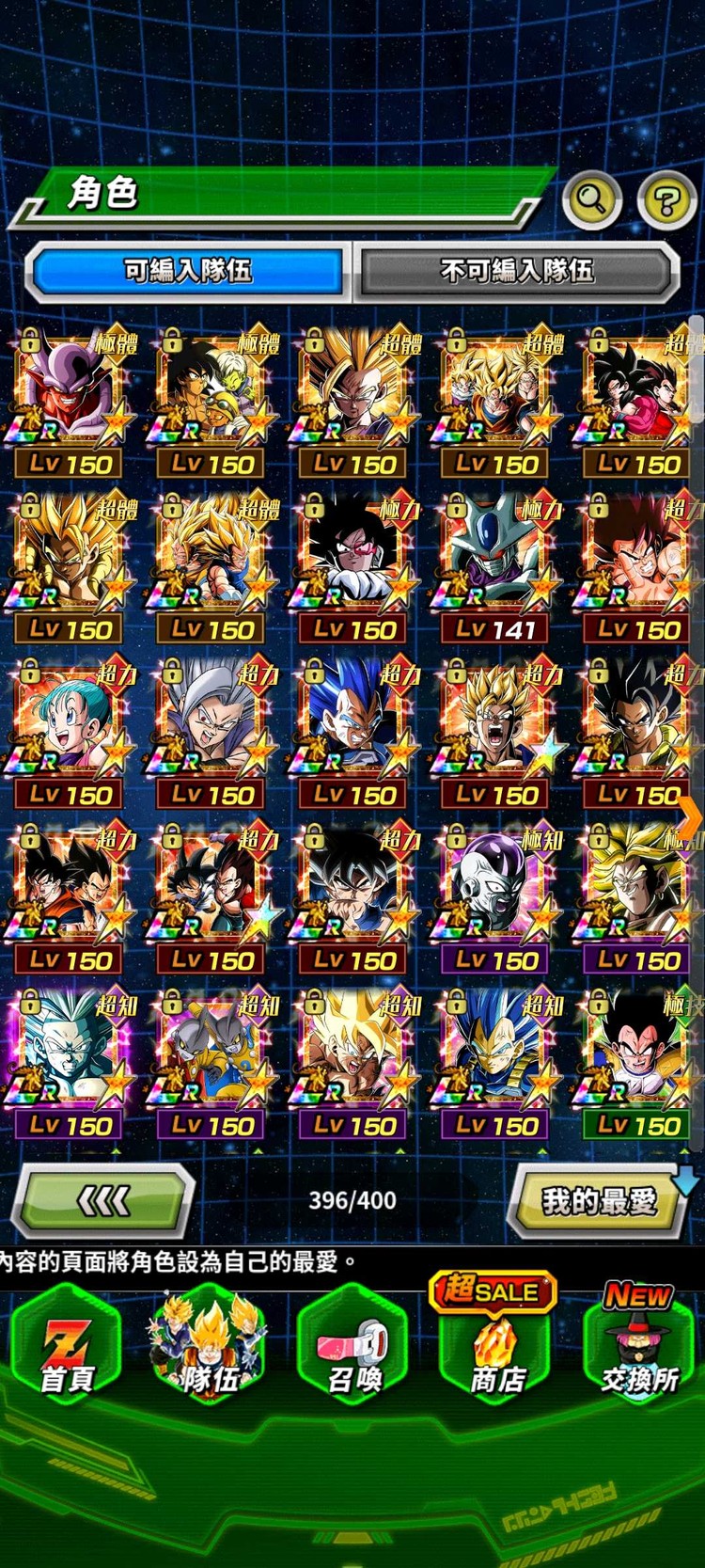Image resolution: width=705 pixels, height=1568 pixels.
Task: Switch to the 不可編入隊伍 tab
Action: [516, 272]
